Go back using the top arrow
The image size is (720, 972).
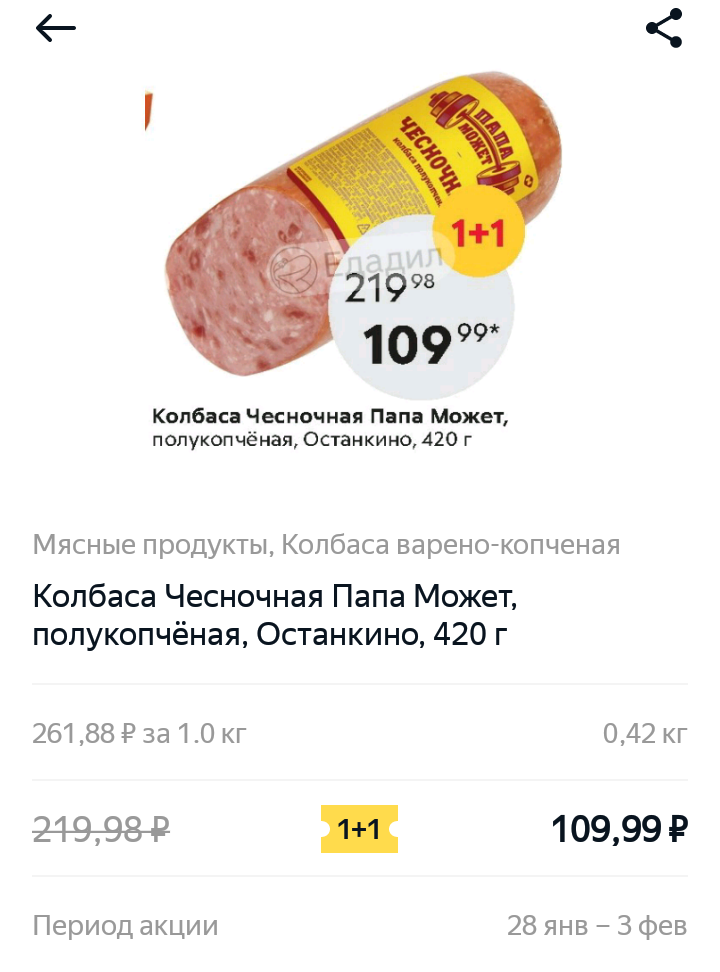tap(56, 29)
